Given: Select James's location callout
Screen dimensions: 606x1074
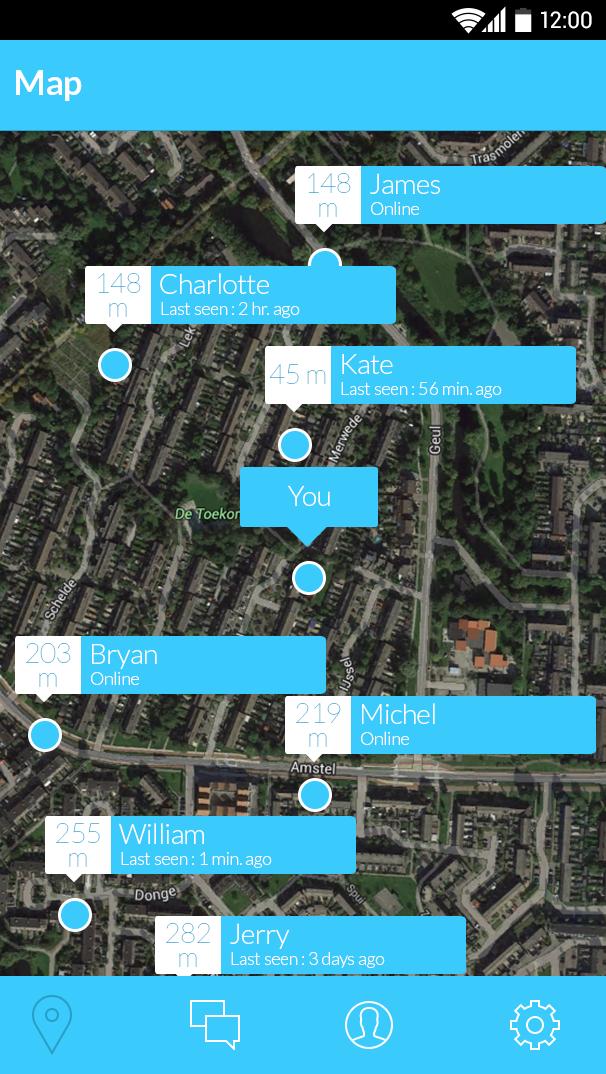Looking at the screenshot, I should [x=450, y=195].
